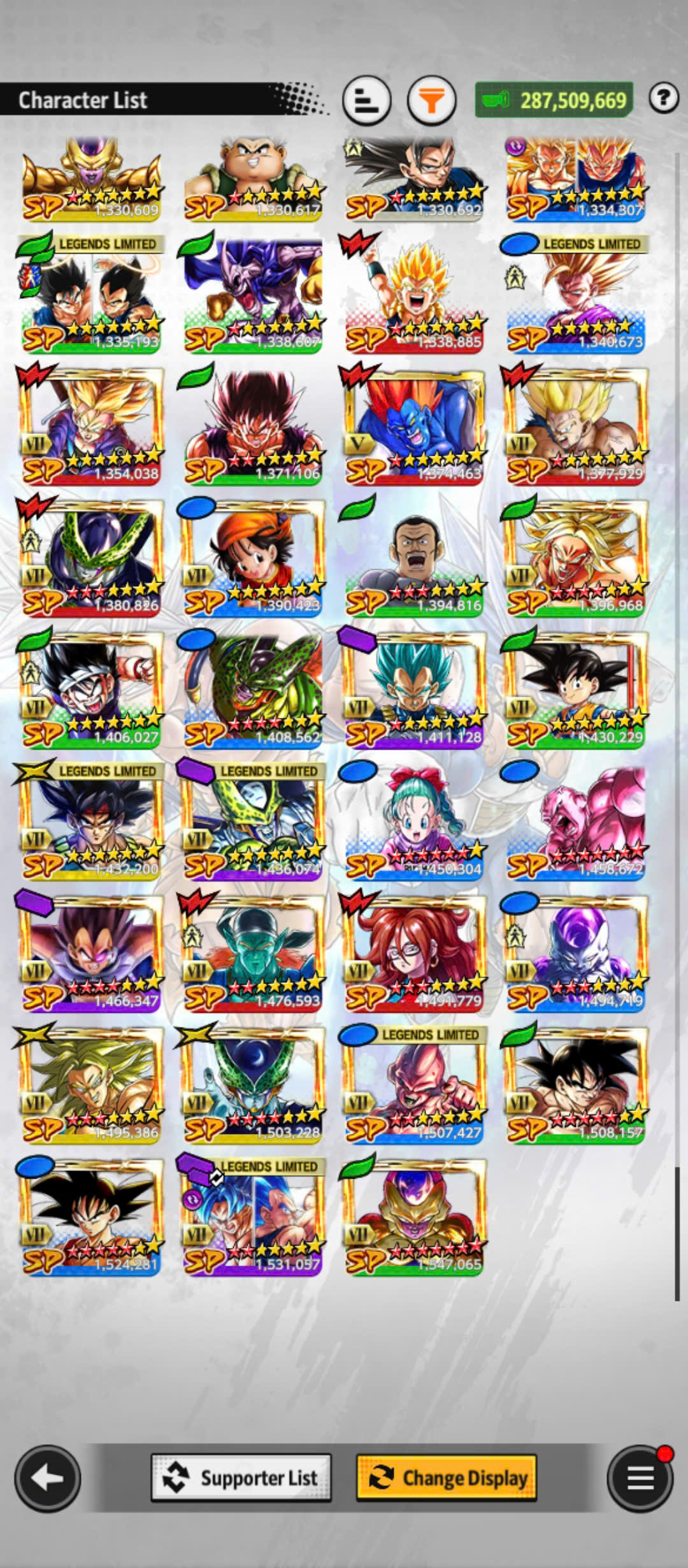
Task: Select the character card showing 1,338,885
Action: pyautogui.click(x=415, y=294)
